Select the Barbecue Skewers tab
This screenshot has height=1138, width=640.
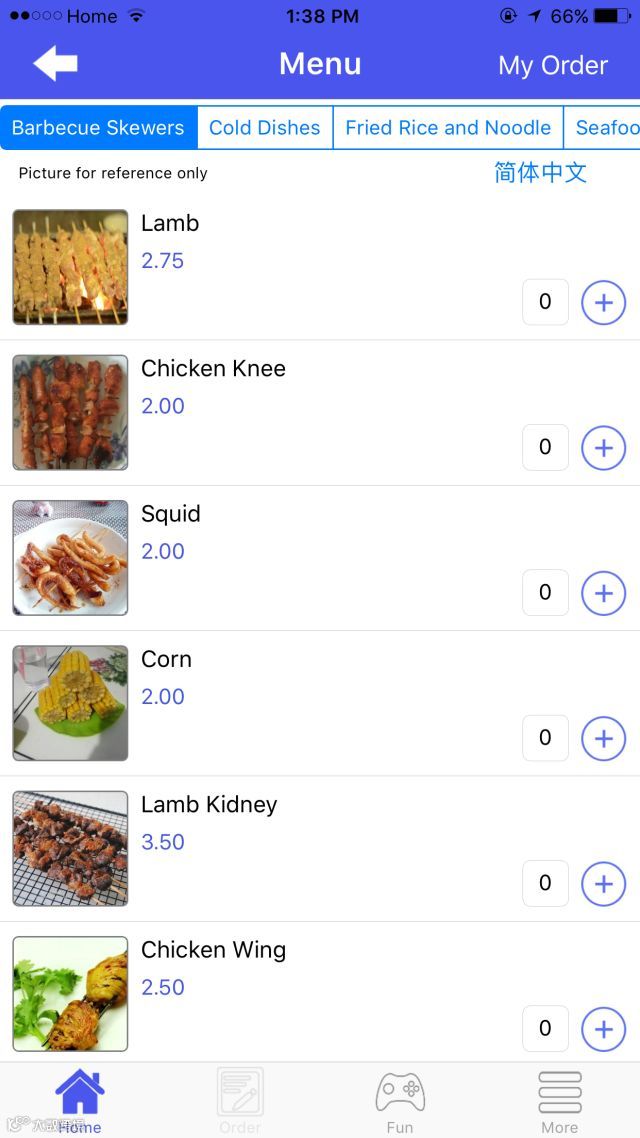[98, 128]
